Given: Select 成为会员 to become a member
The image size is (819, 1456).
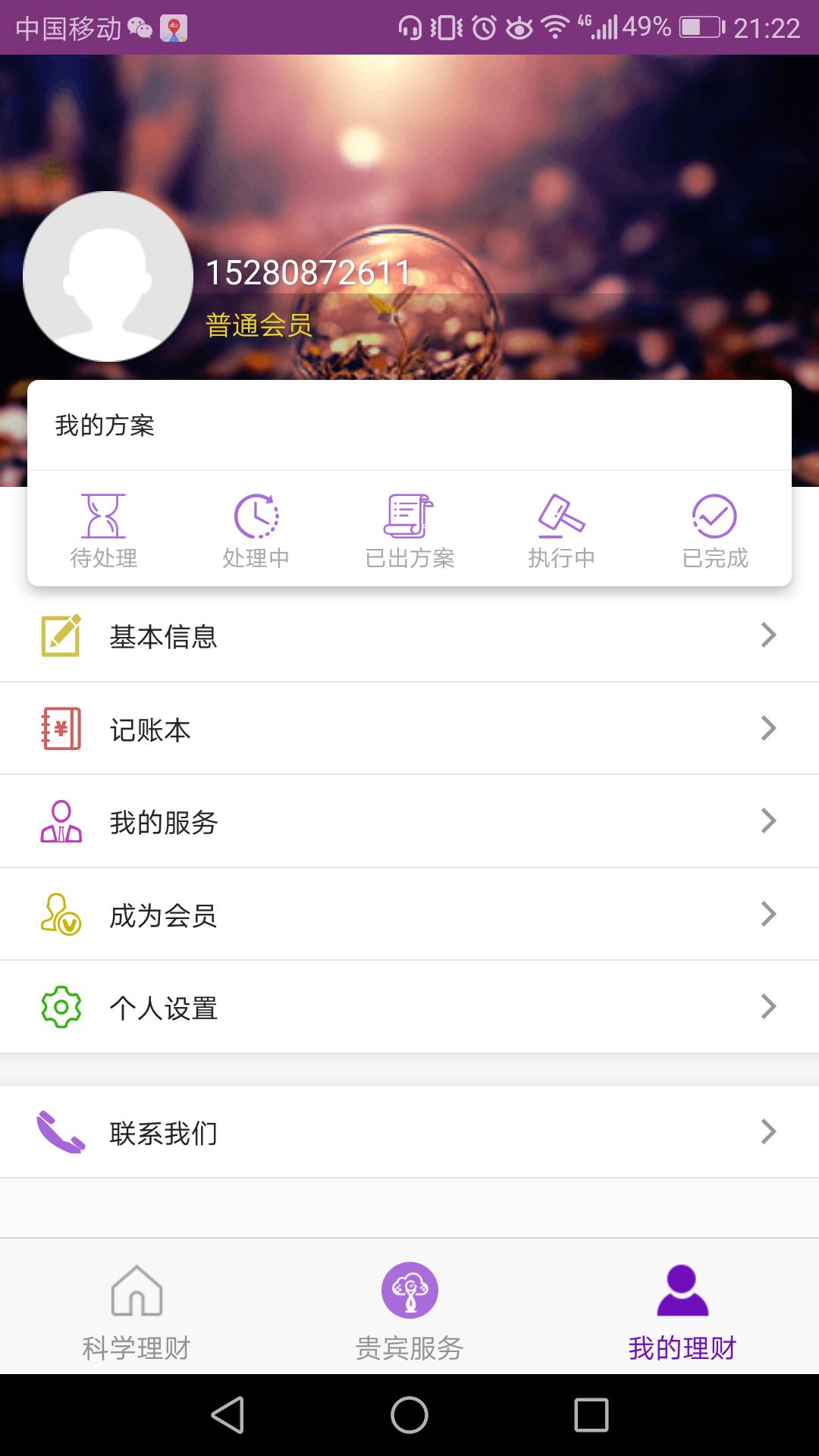Looking at the screenshot, I should coord(409,915).
